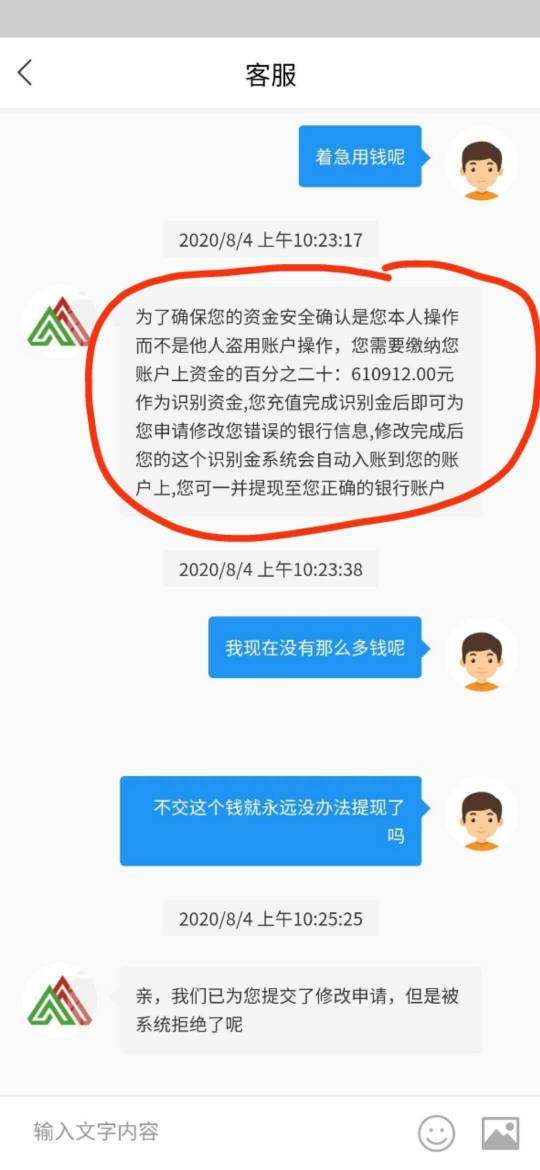Attach a picture to the chat
Image resolution: width=540 pixels, height=1170 pixels.
(x=500, y=1133)
